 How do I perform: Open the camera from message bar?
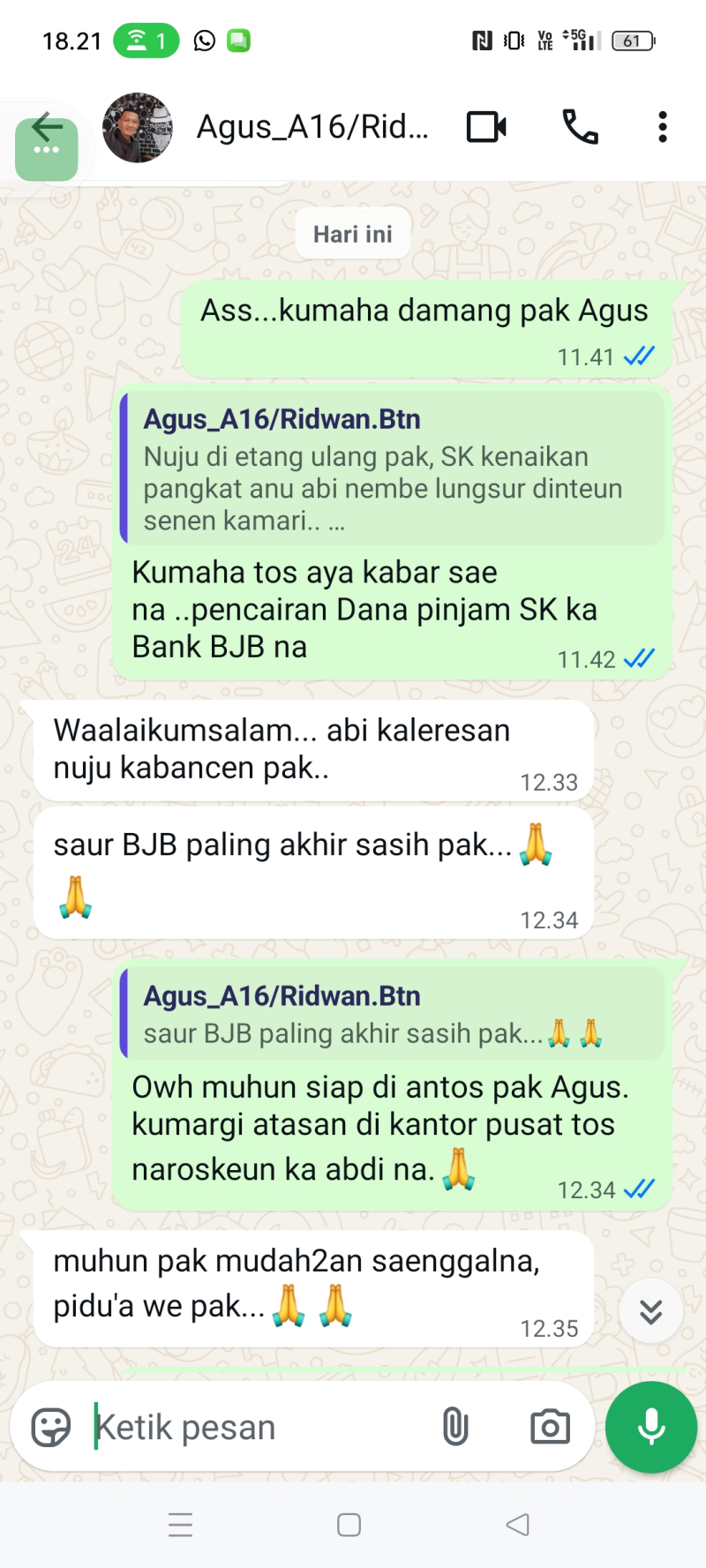click(550, 1427)
